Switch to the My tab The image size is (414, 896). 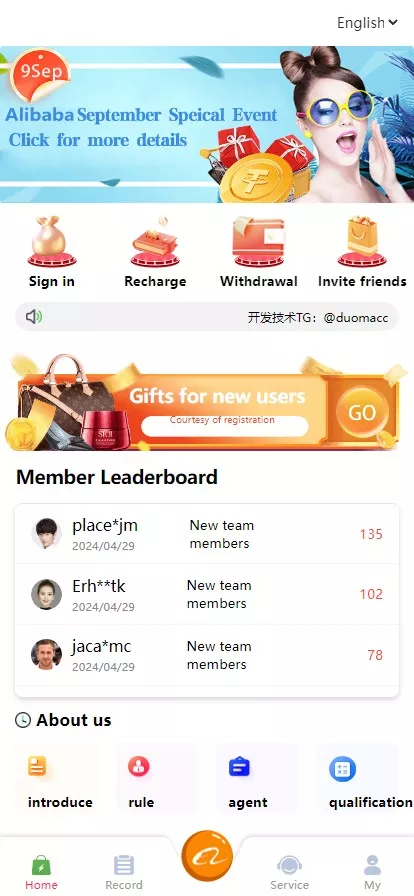click(x=372, y=873)
